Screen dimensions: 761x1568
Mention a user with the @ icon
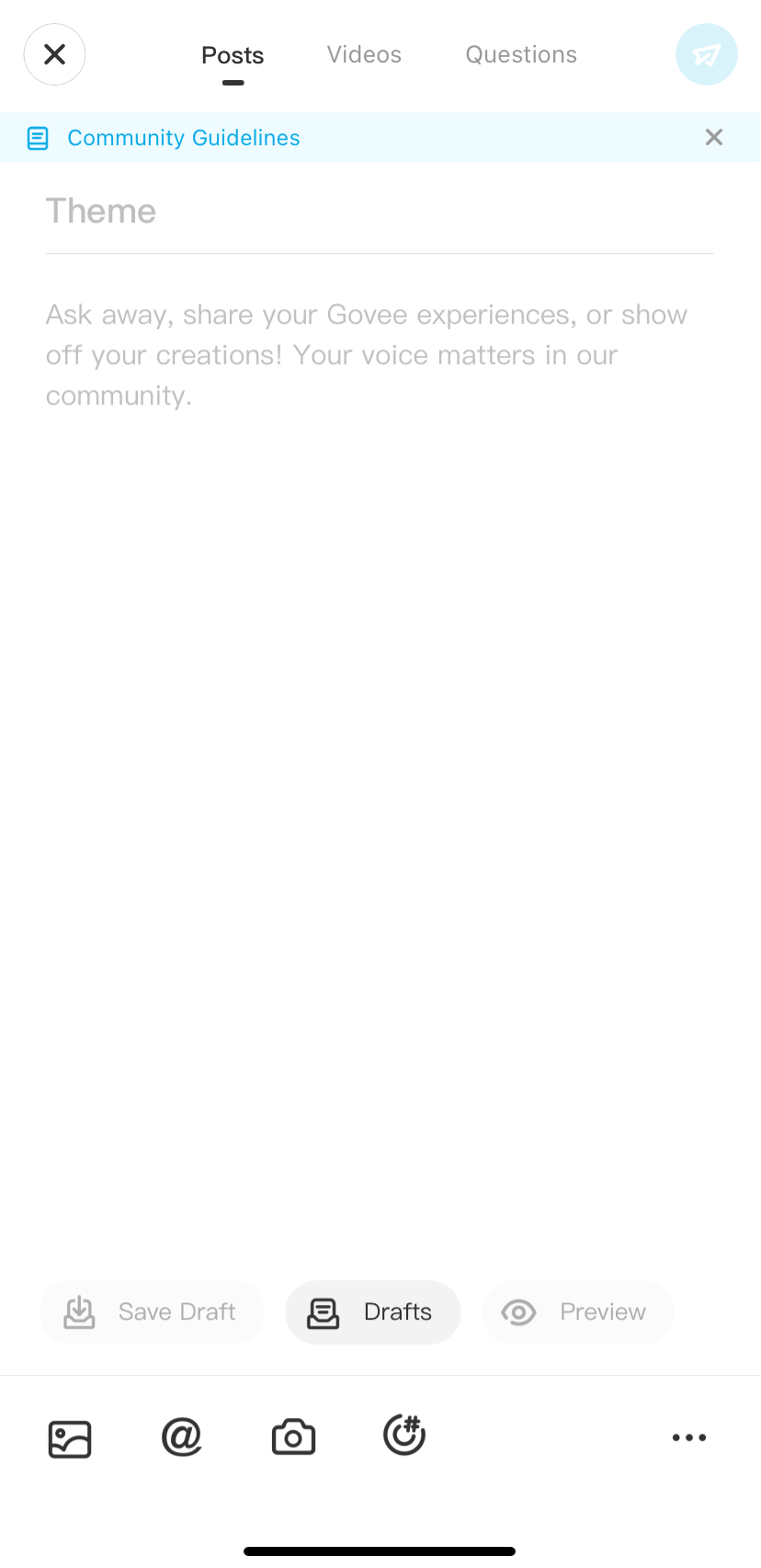(181, 1437)
